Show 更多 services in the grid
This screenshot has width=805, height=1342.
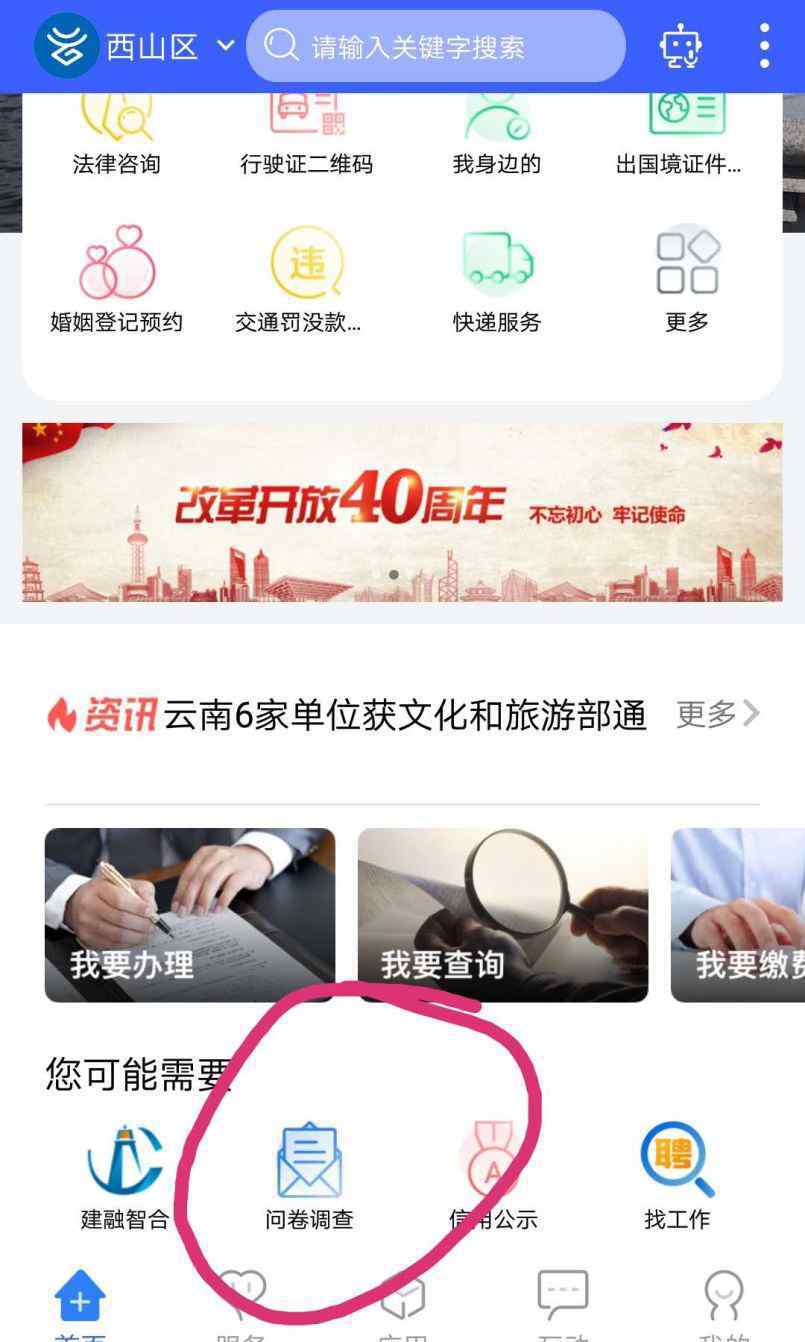pos(686,280)
